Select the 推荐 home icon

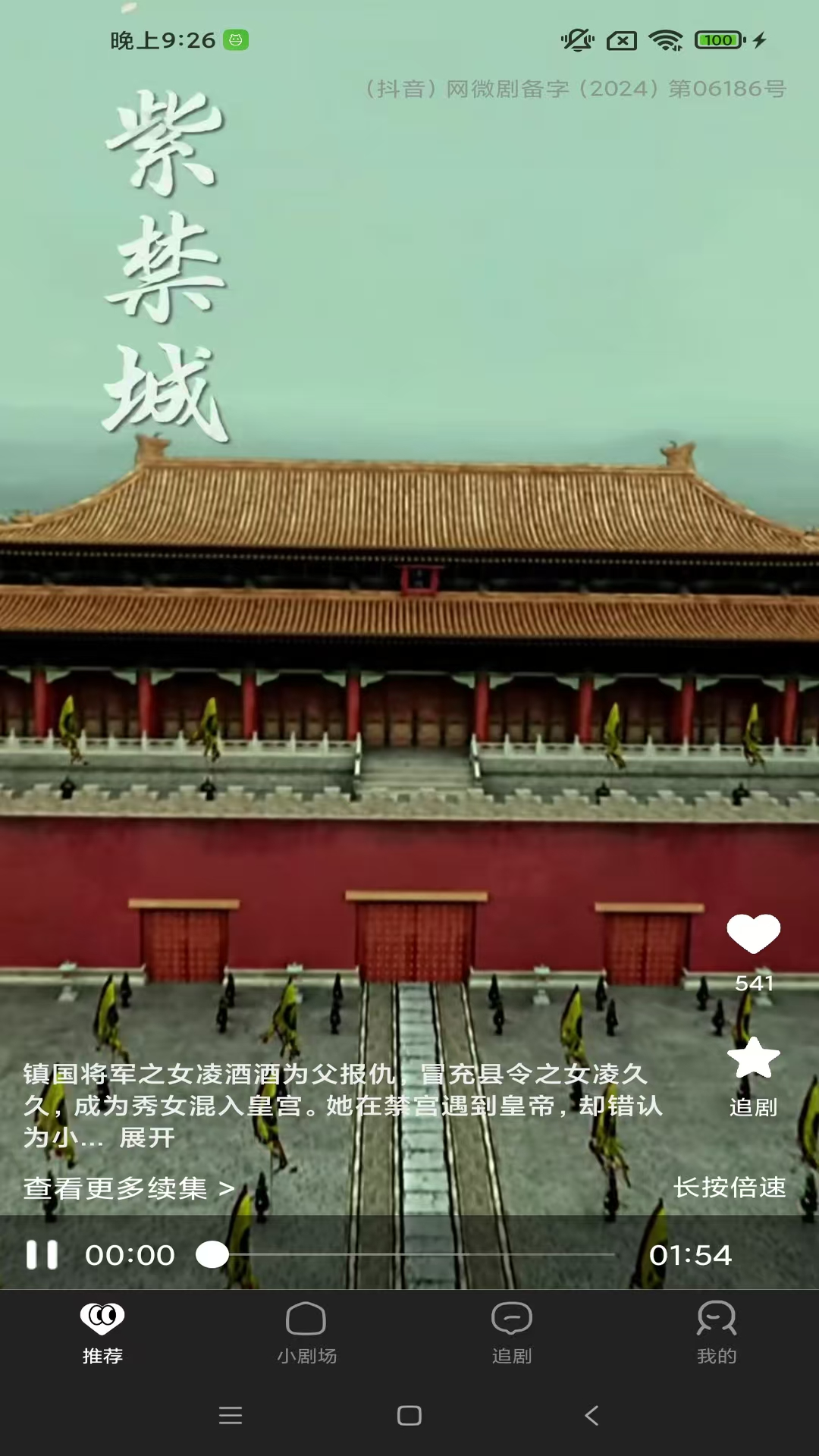coord(104,1316)
